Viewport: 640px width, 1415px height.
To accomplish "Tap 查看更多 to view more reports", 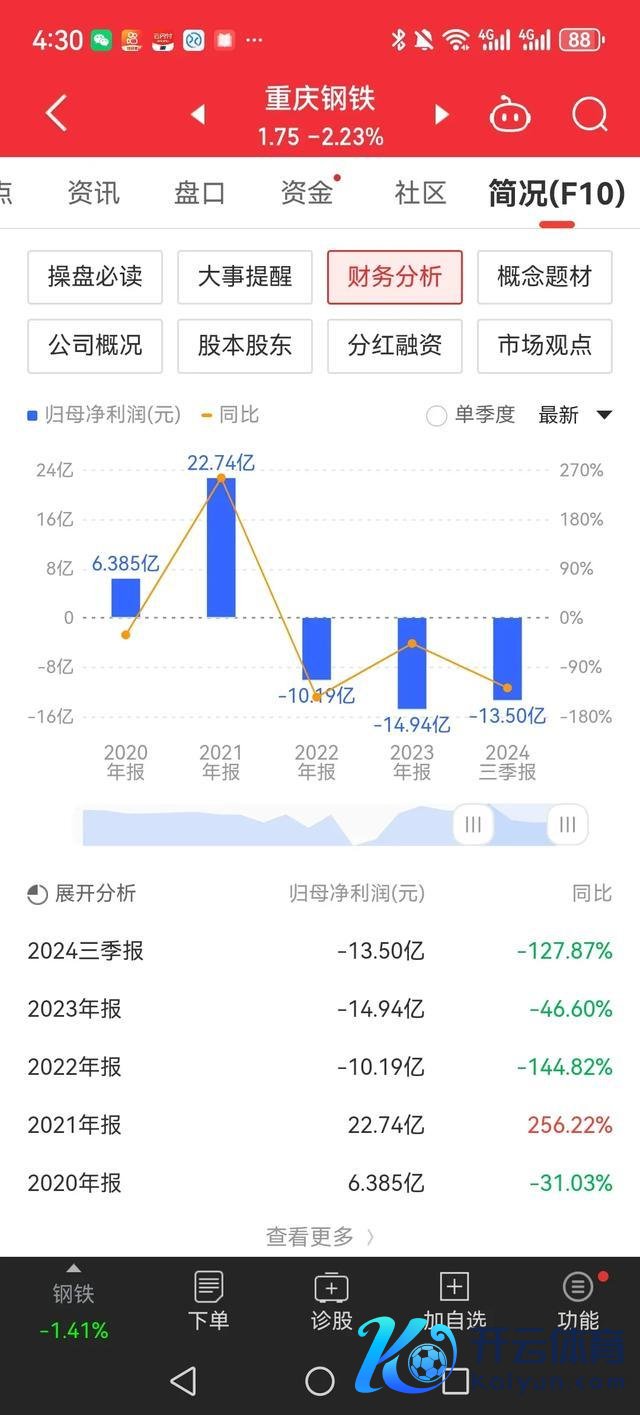I will [320, 1237].
